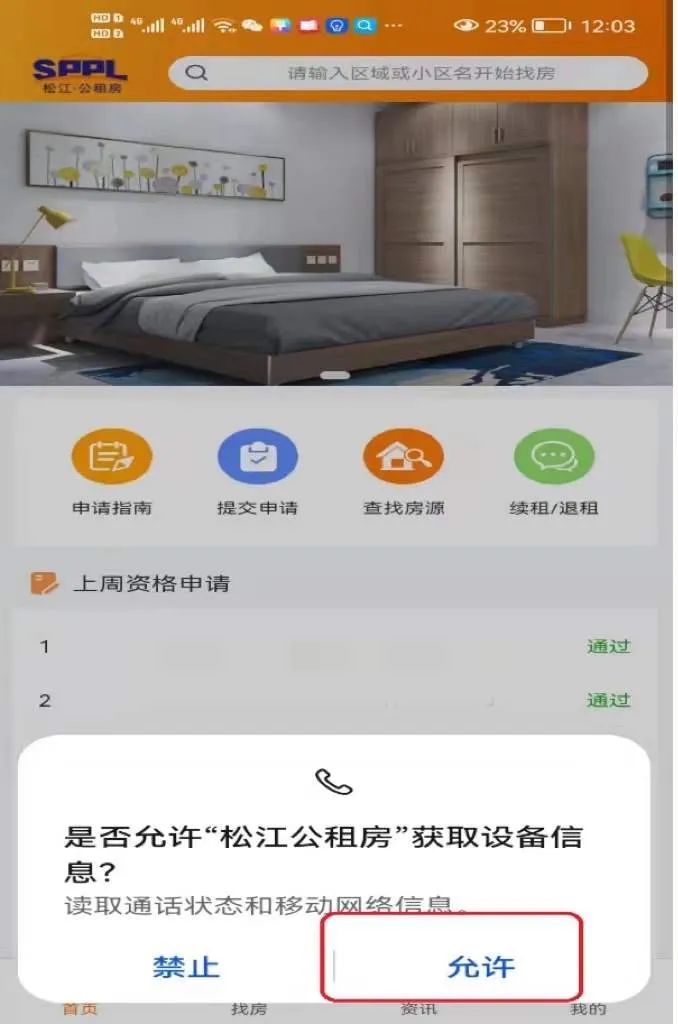This screenshot has height=1024, width=678.
Task: Switch to the 找房 tab
Action: click(249, 1009)
